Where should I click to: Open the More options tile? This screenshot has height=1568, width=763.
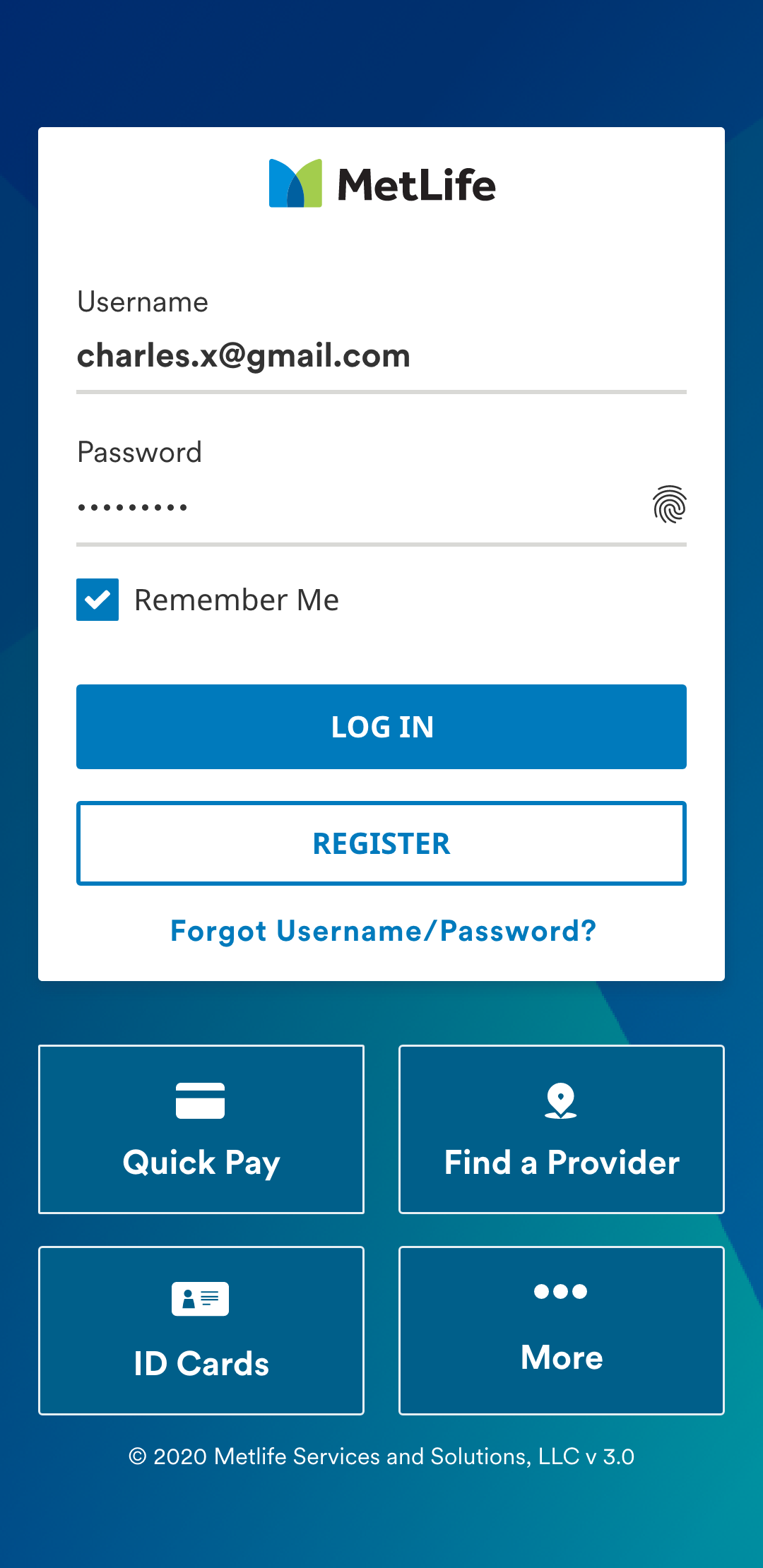[x=562, y=1331]
